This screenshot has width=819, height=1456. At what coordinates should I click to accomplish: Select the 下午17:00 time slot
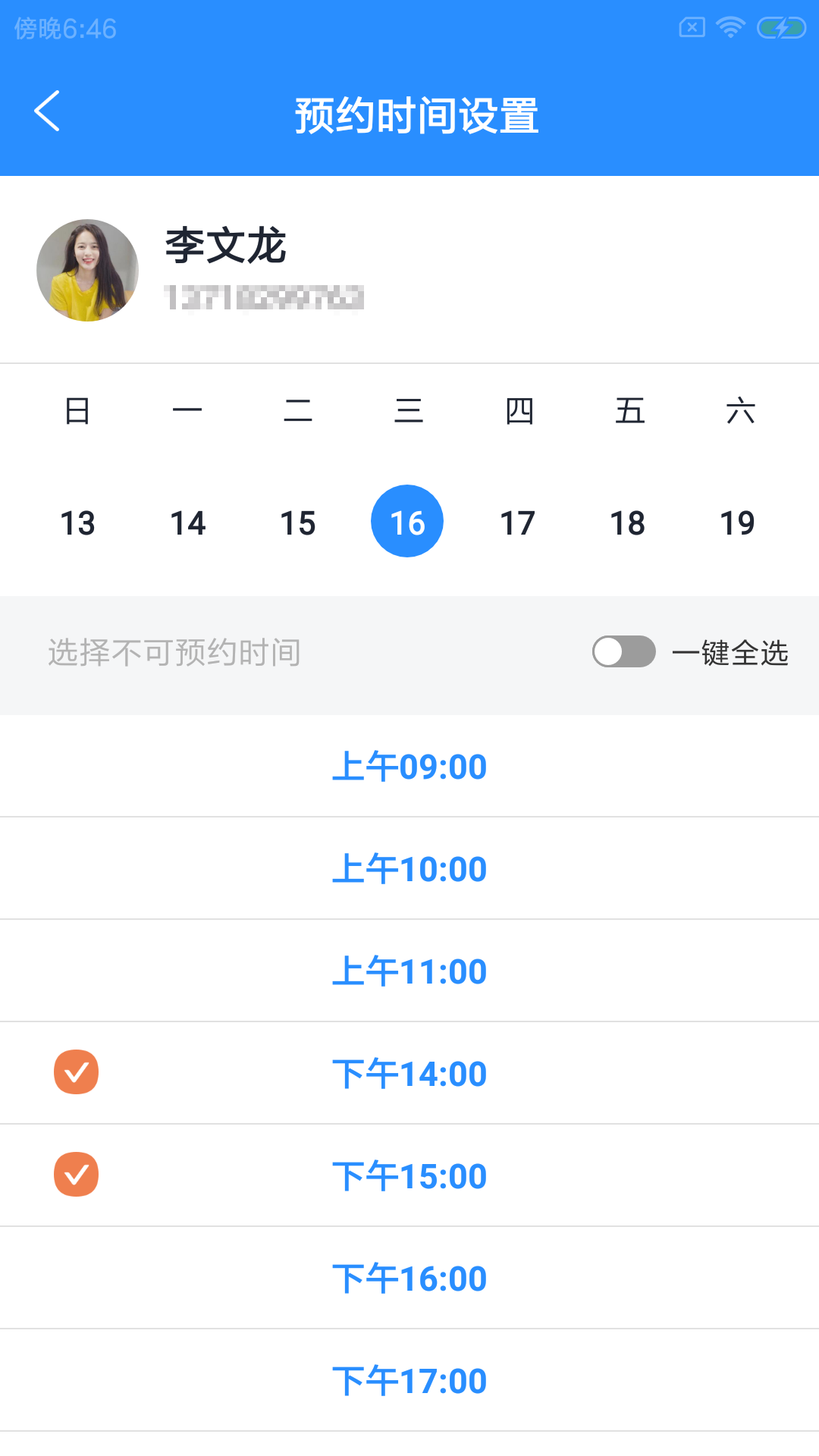[409, 1380]
